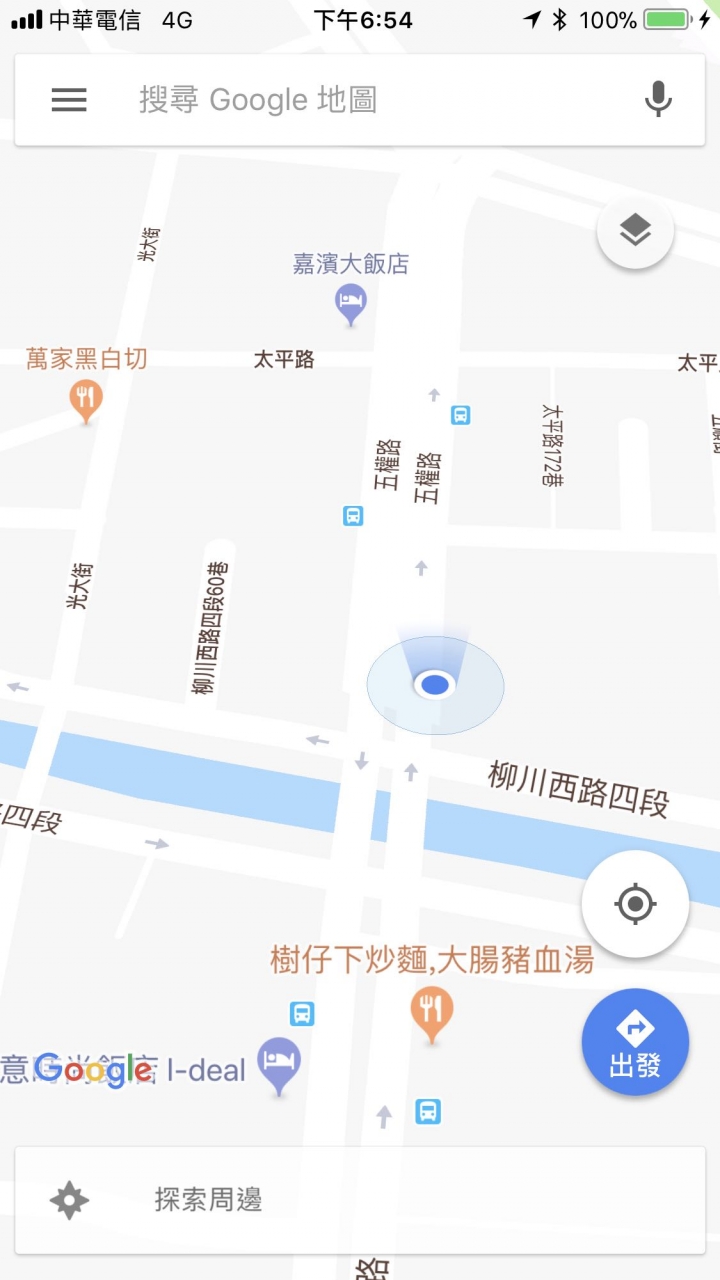Select the 嘉濱大飯店 hotel pin
The height and width of the screenshot is (1280, 720).
(350, 301)
